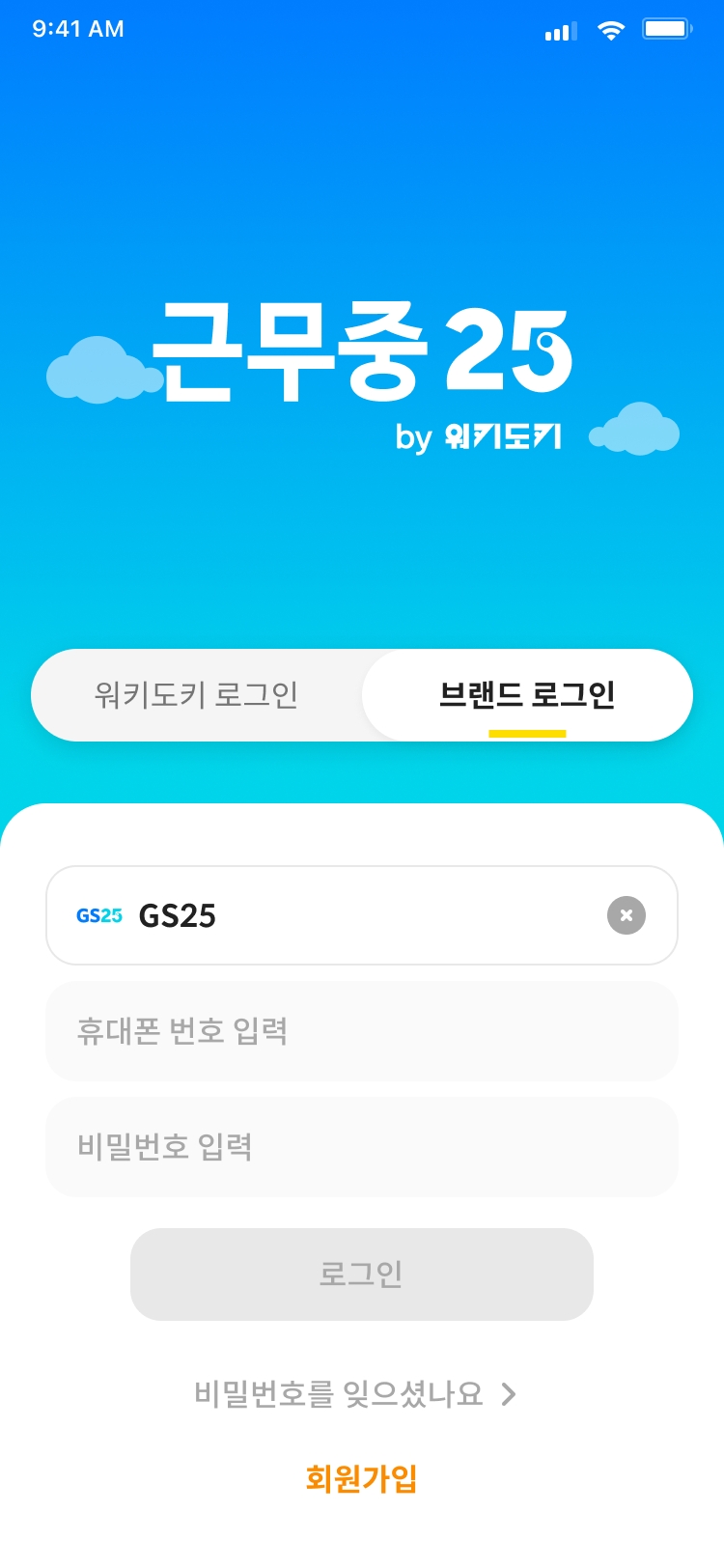Image resolution: width=724 pixels, height=1568 pixels.
Task: Click inside the GS25 brand input field
Action: (x=362, y=915)
